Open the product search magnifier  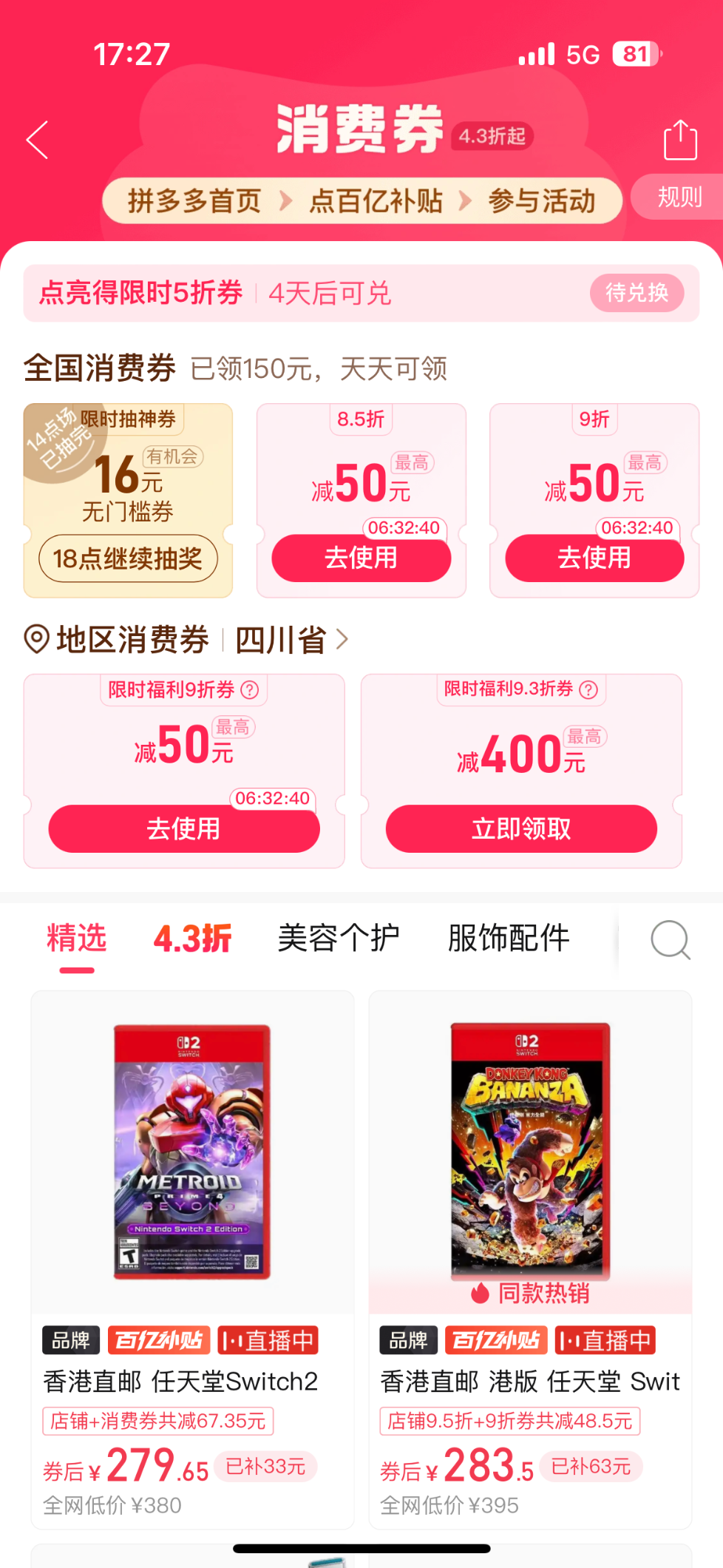(x=670, y=940)
